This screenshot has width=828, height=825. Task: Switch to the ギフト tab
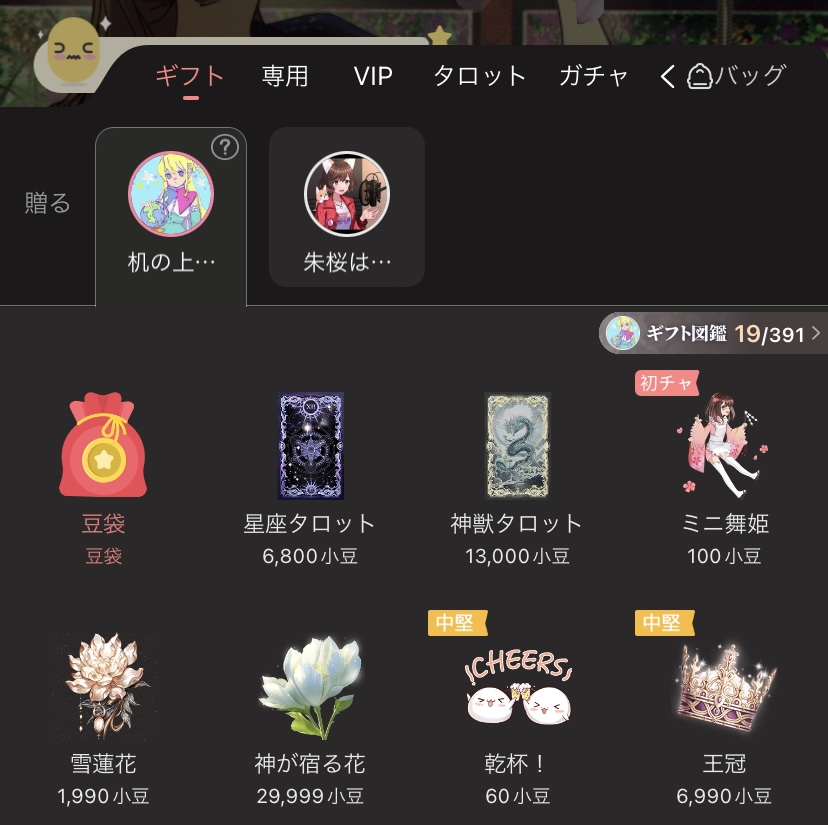[x=190, y=76]
